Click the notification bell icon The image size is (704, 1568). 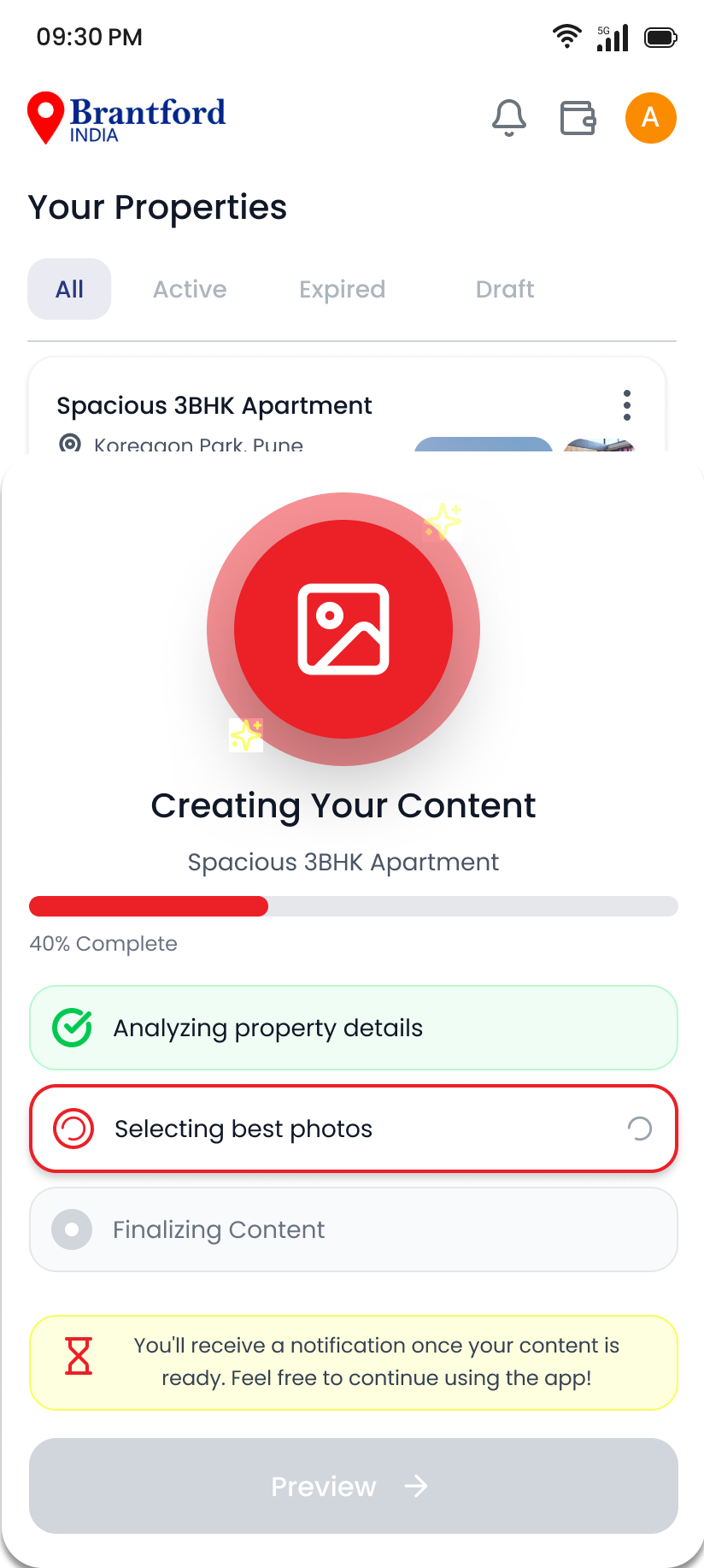(509, 118)
